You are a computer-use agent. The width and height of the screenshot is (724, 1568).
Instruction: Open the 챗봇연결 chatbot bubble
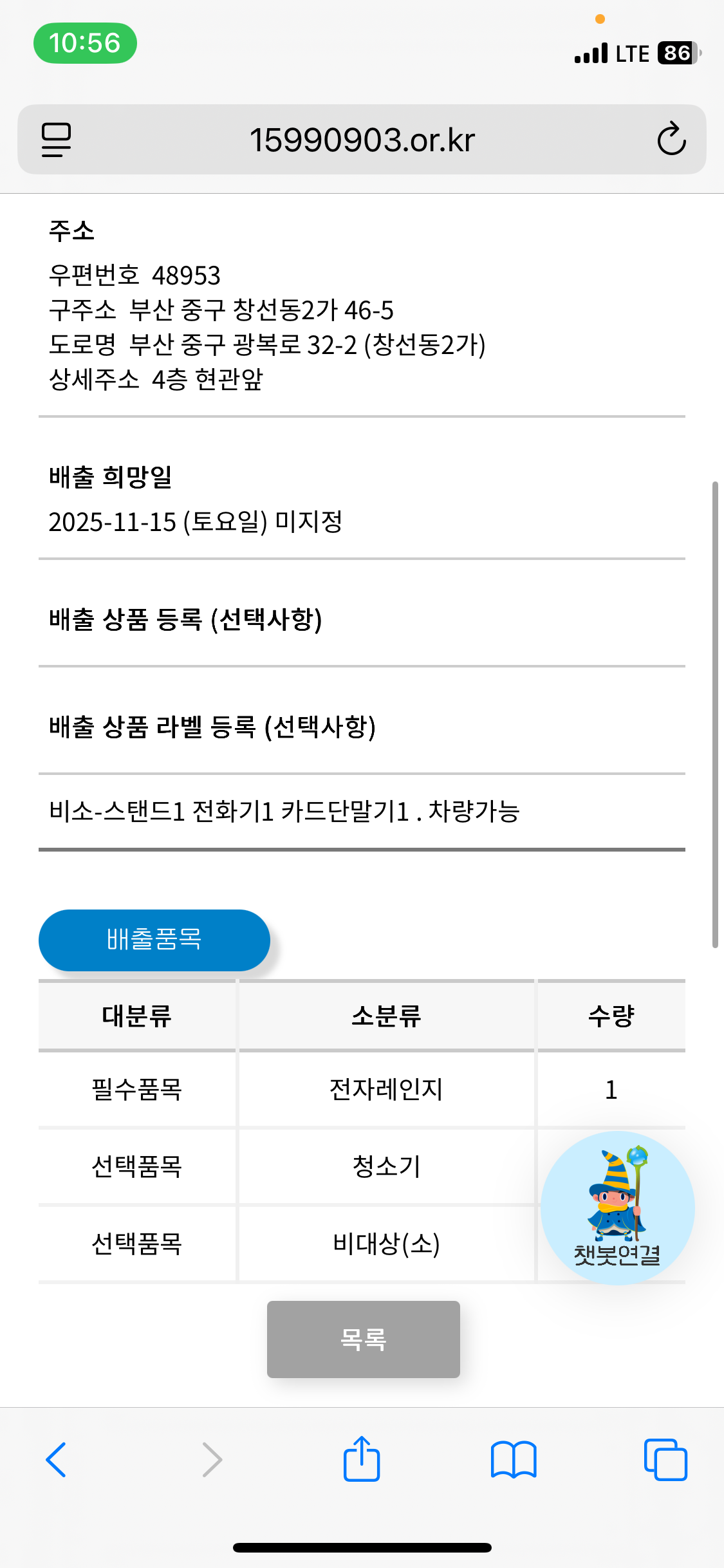[x=618, y=1208]
